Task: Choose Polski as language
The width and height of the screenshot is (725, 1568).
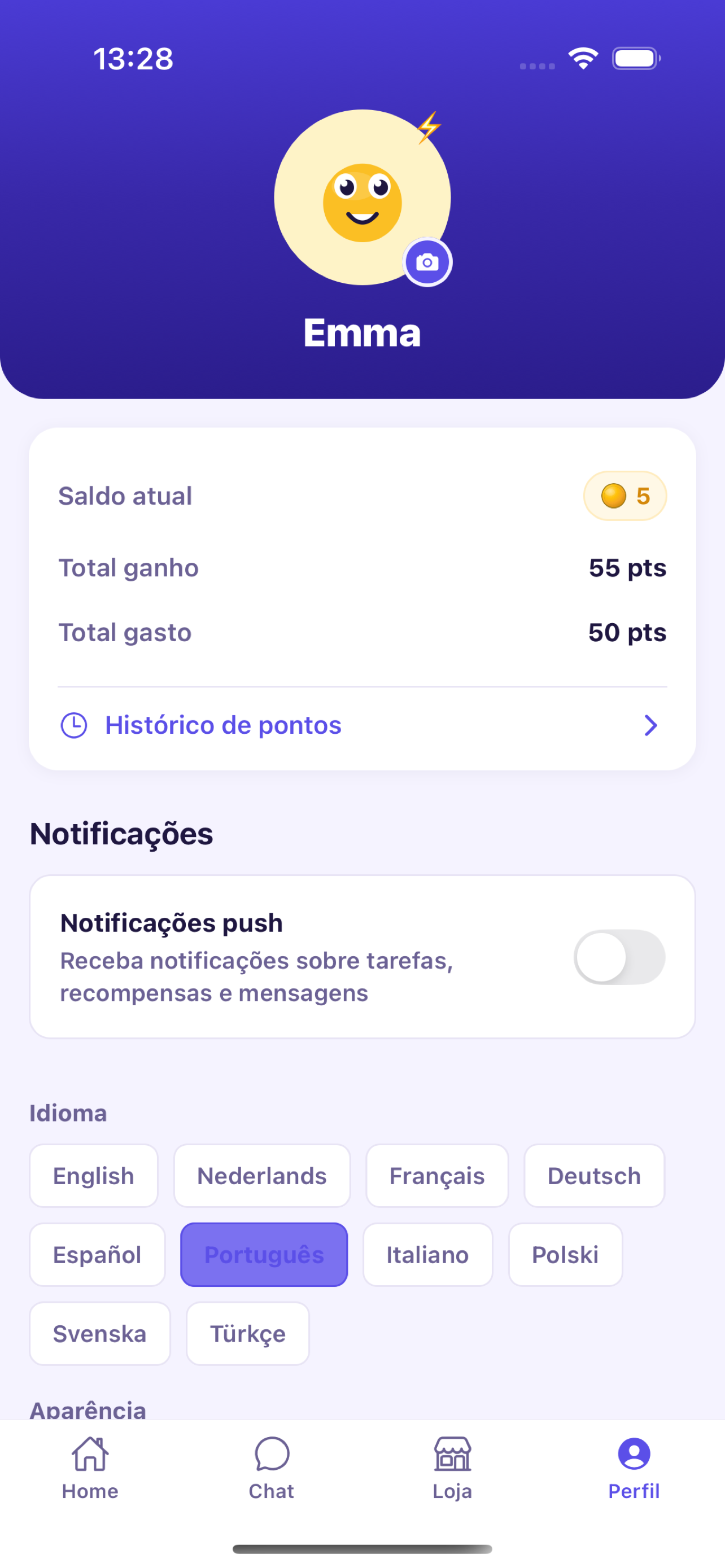Action: coord(565,1255)
